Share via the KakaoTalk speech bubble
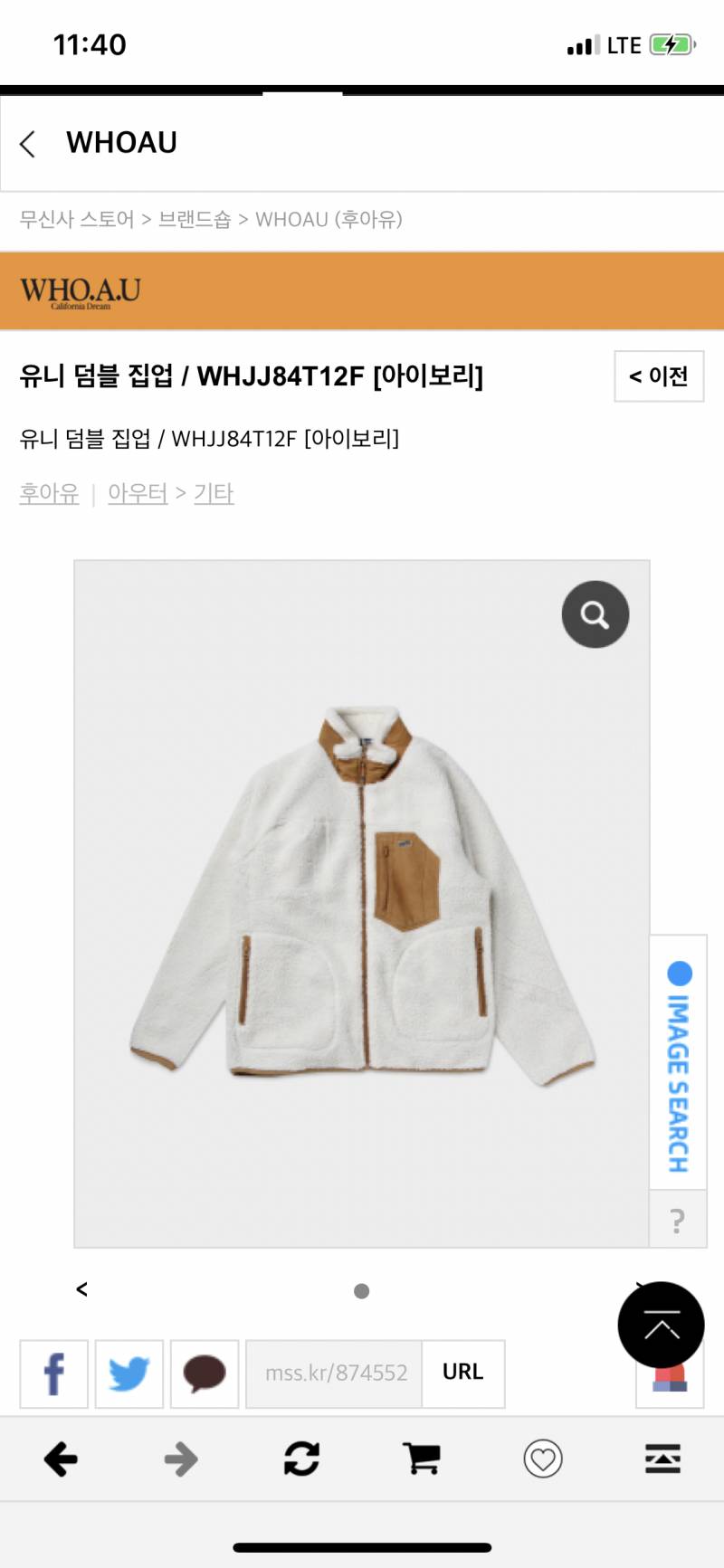724x1568 pixels. (x=205, y=1373)
